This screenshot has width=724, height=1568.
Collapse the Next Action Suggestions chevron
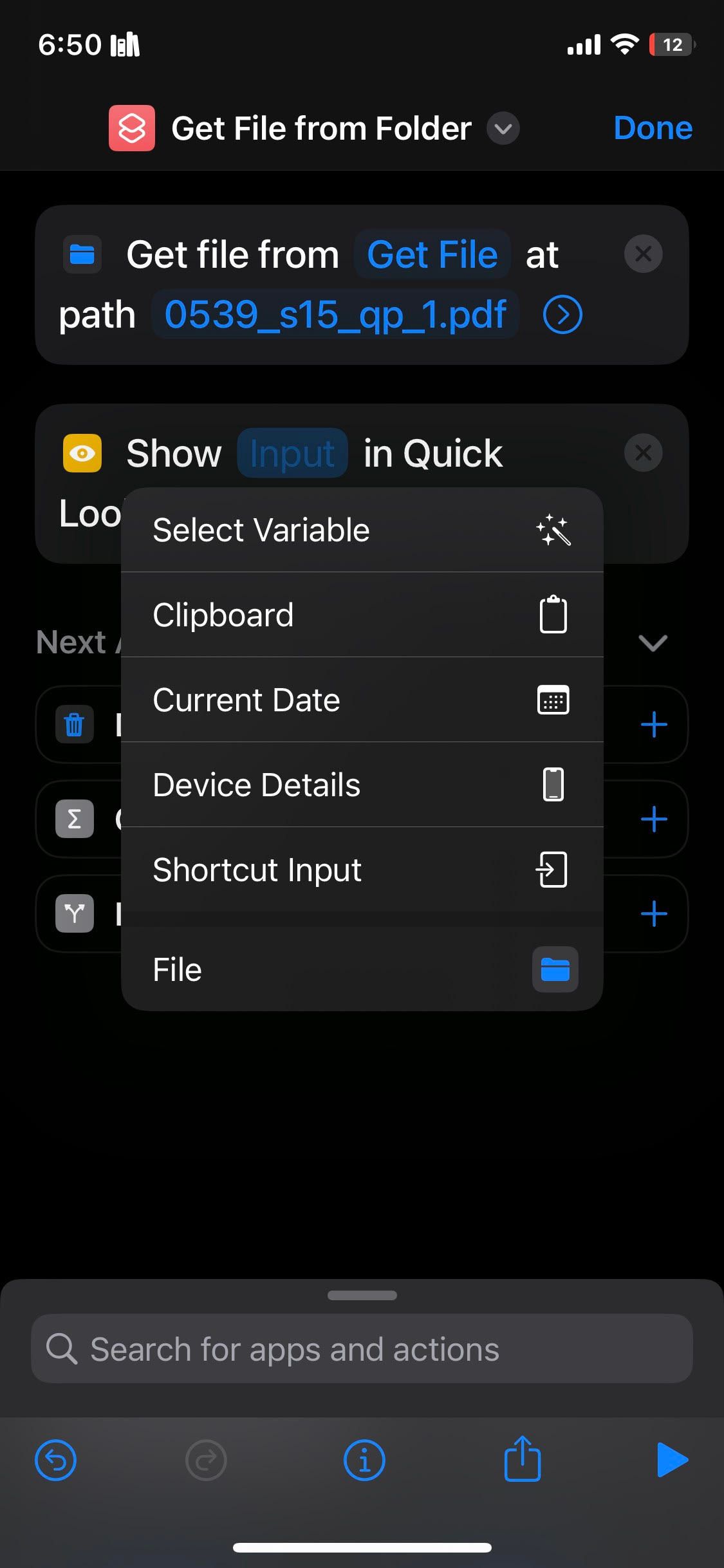coord(653,642)
